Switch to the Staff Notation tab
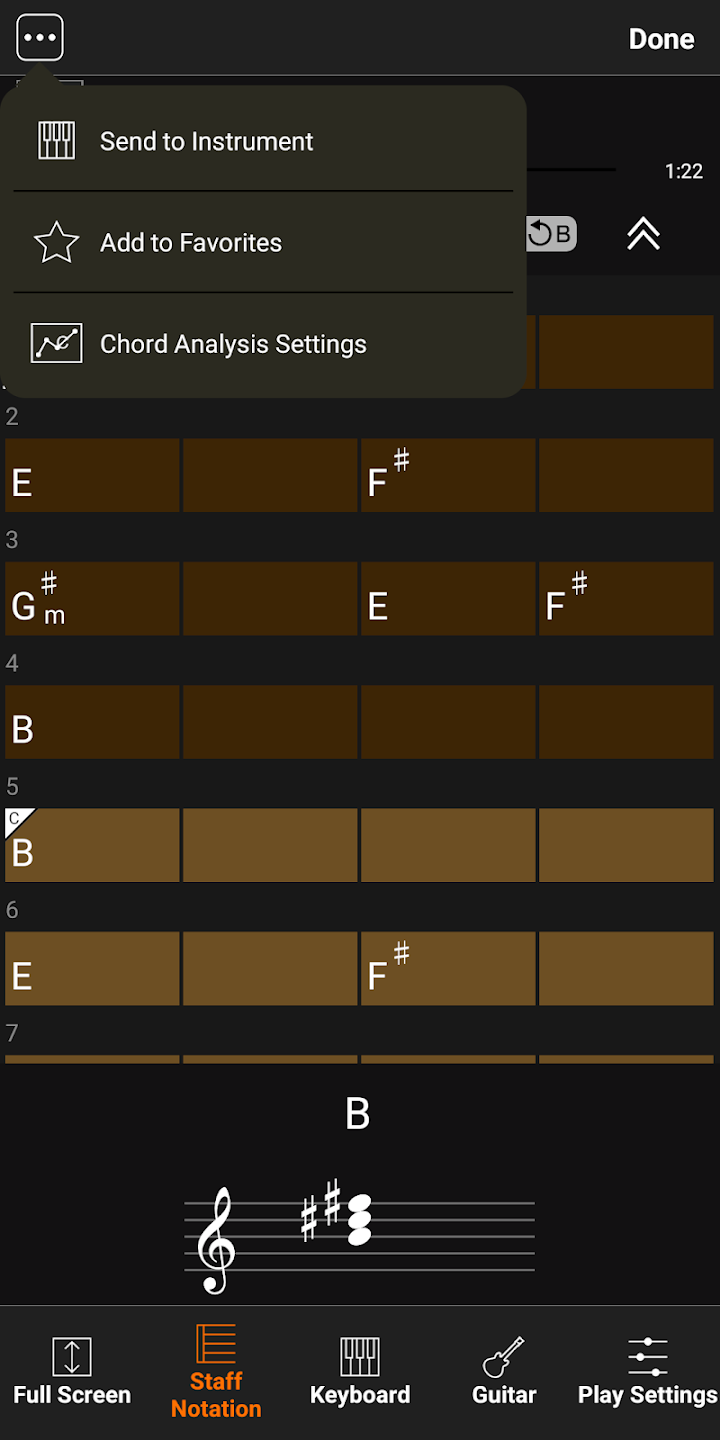This screenshot has width=720, height=1440. [216, 1372]
